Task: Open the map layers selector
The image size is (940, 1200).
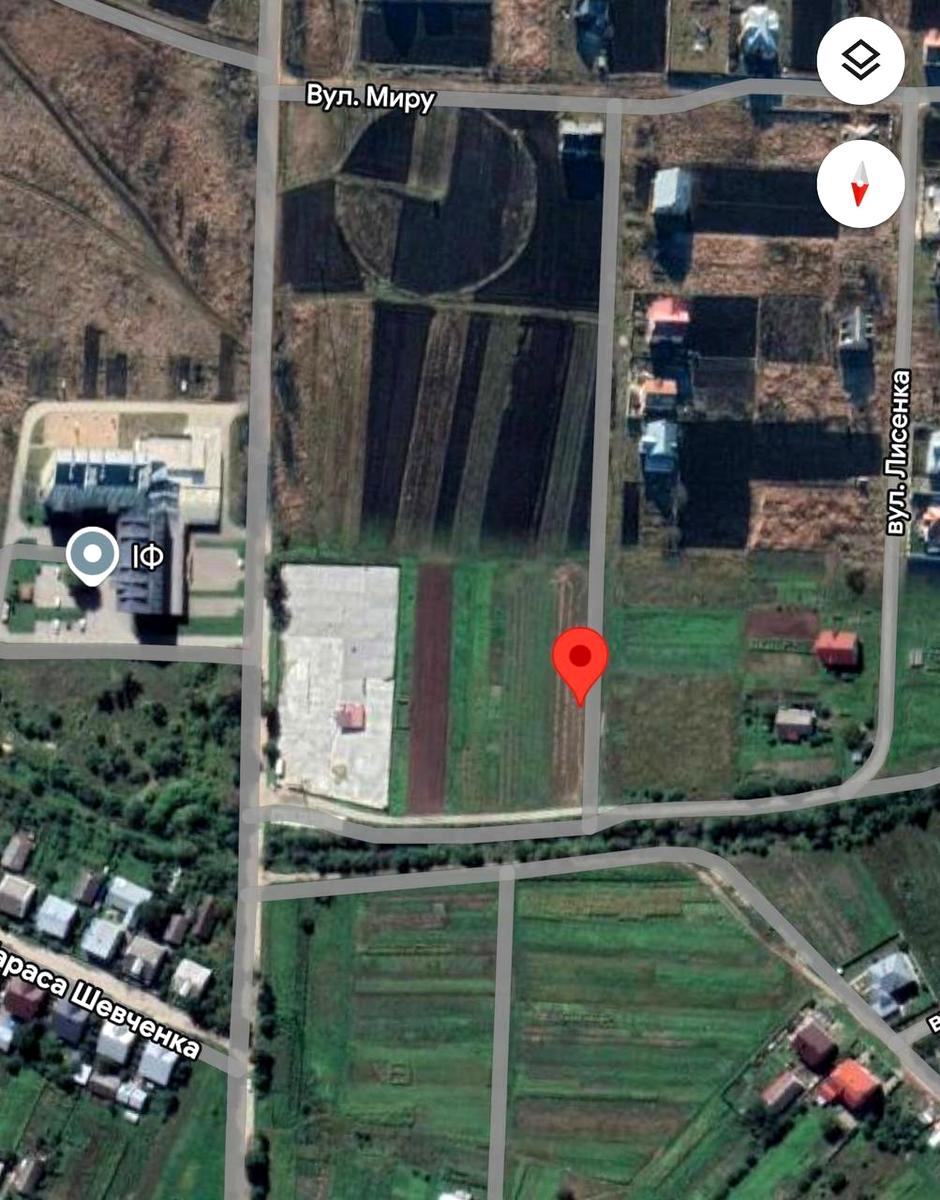Action: pos(860,62)
